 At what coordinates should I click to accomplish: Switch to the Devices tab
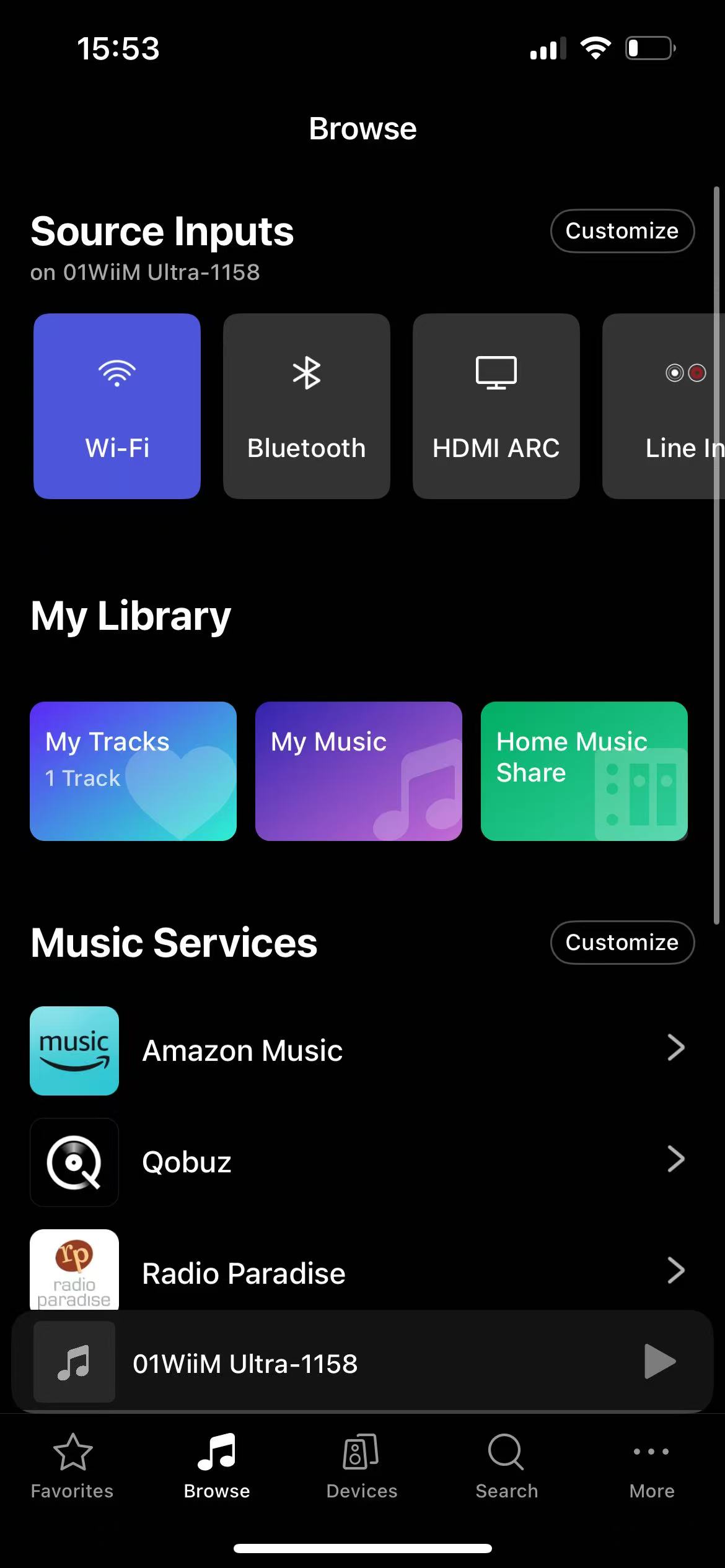[x=362, y=1466]
